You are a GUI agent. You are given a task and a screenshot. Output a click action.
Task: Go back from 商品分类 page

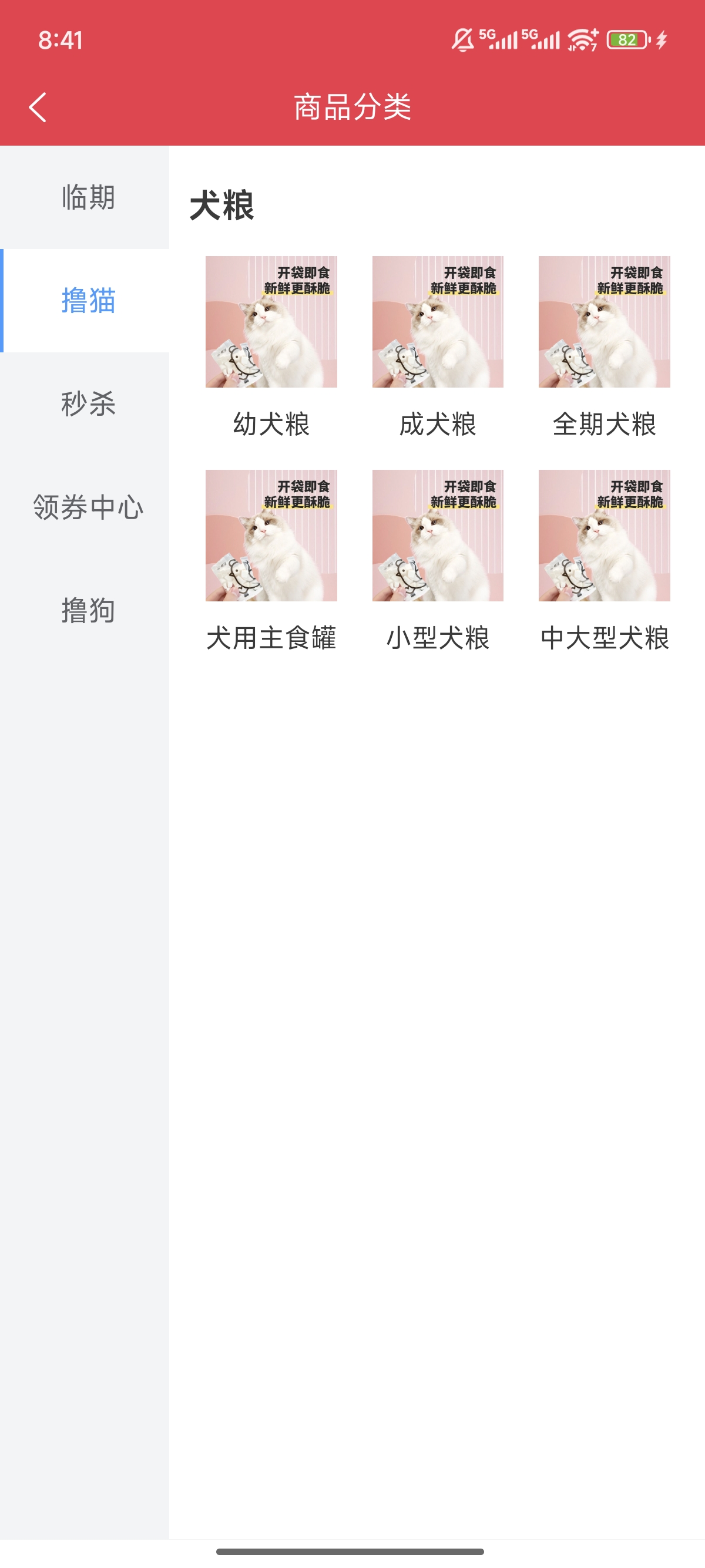pos(38,107)
